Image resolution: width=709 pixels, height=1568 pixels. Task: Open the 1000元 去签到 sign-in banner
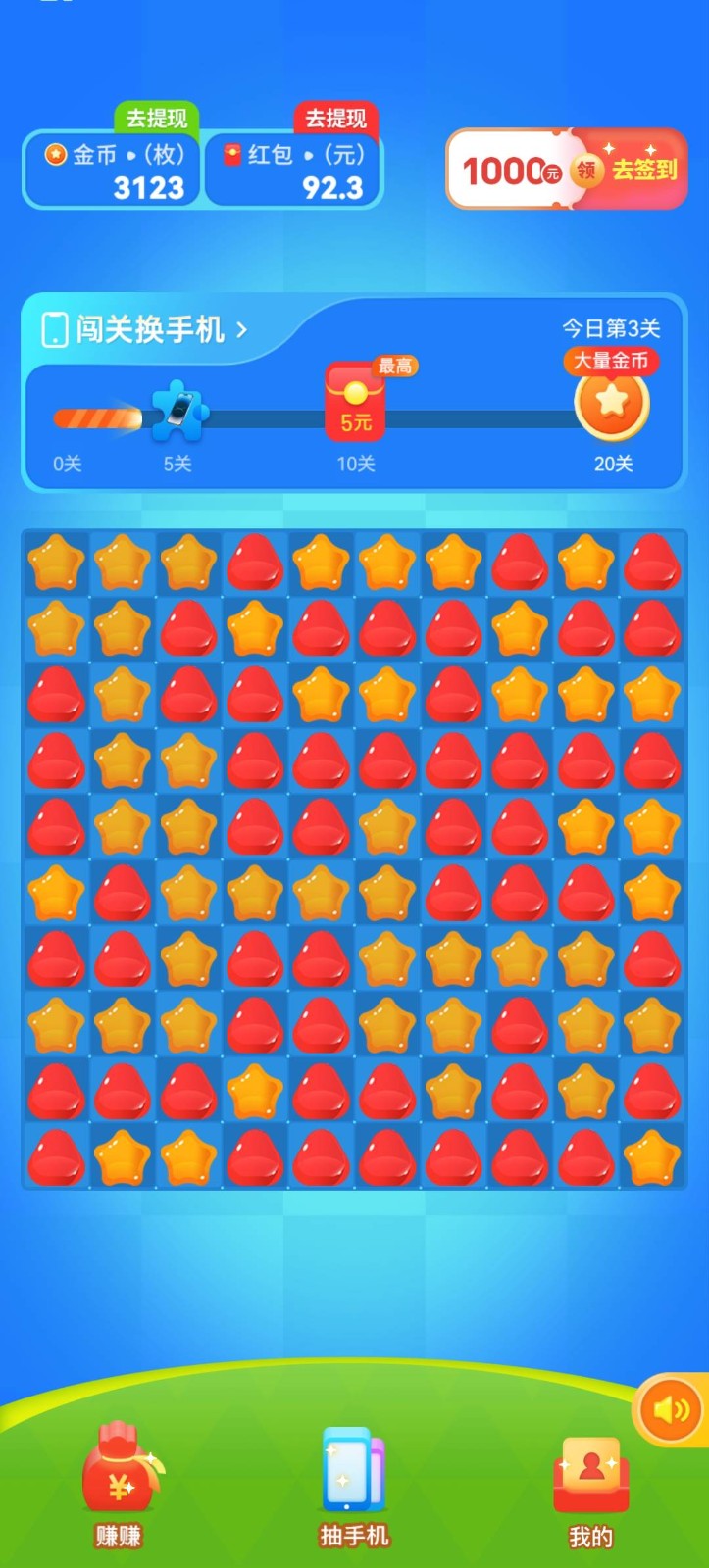click(x=567, y=170)
